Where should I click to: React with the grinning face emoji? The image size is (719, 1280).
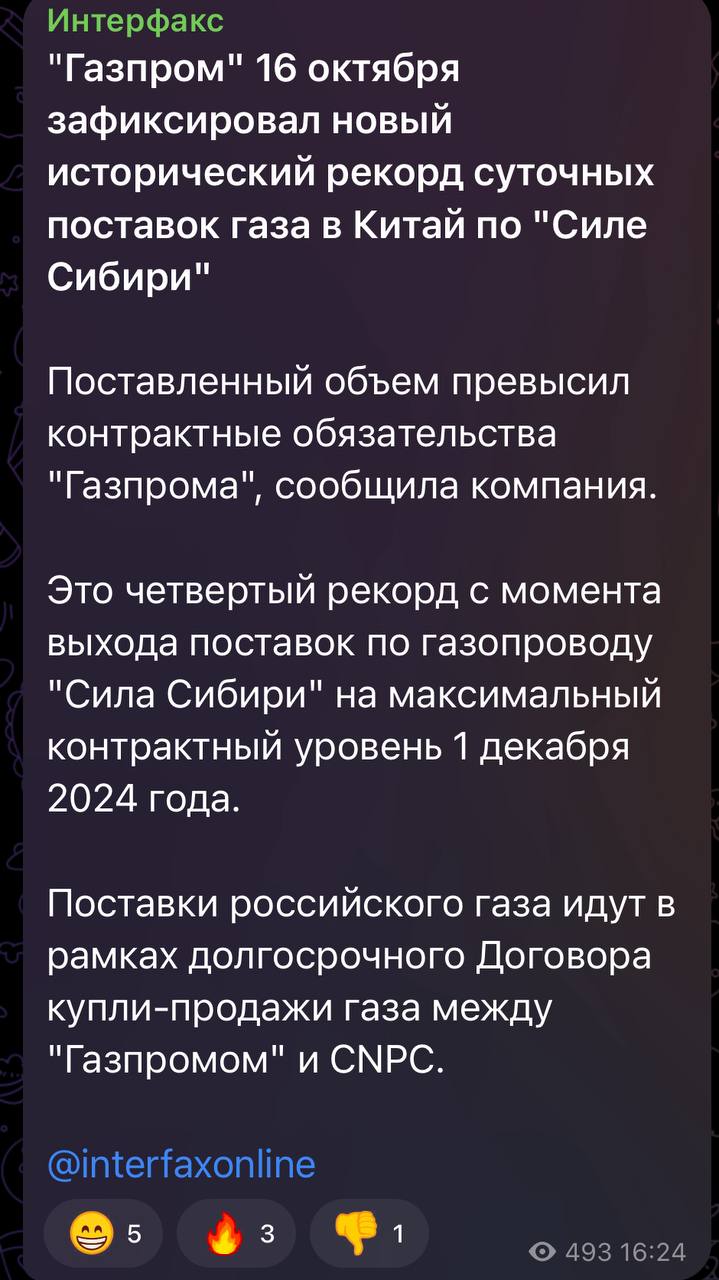pyautogui.click(x=105, y=1235)
